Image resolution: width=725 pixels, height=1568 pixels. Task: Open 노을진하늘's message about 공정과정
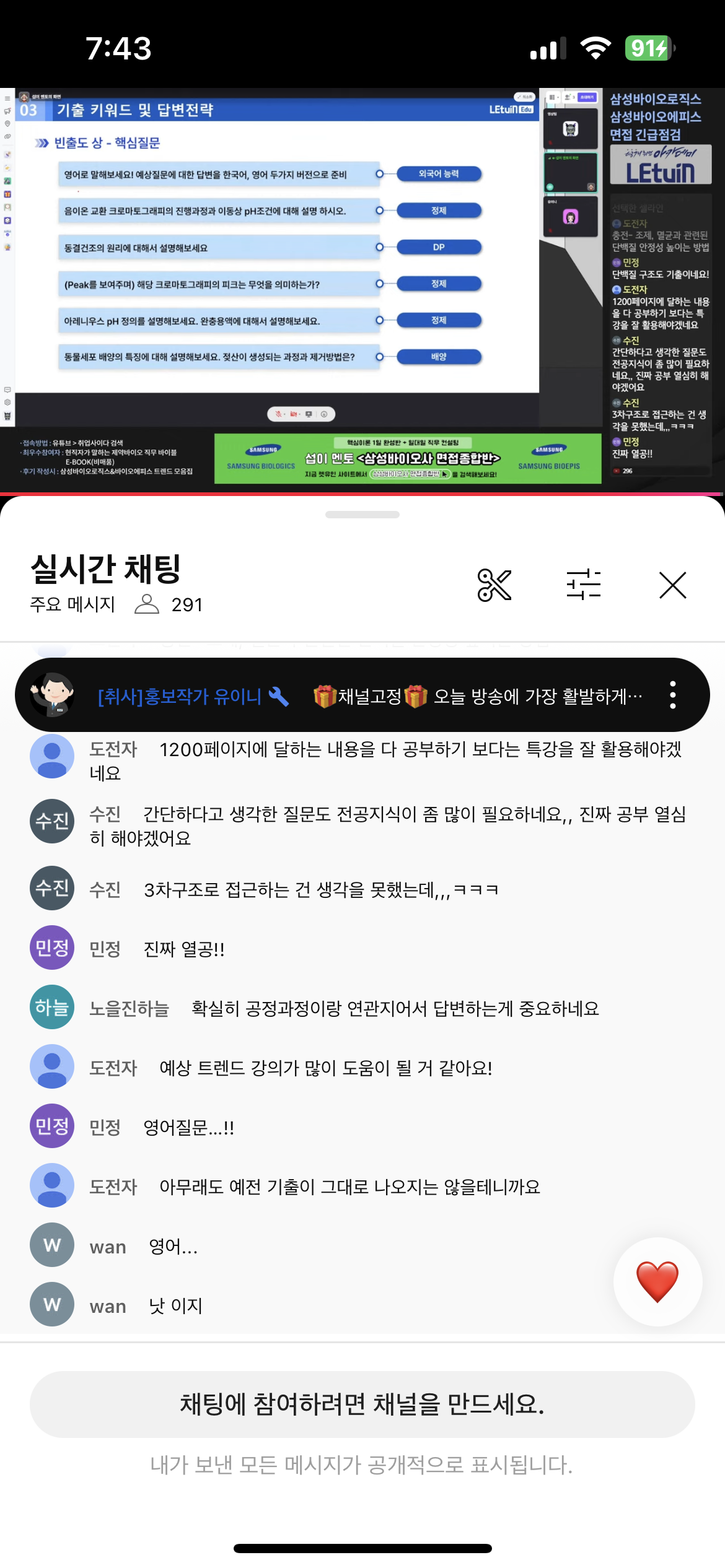tap(395, 1009)
